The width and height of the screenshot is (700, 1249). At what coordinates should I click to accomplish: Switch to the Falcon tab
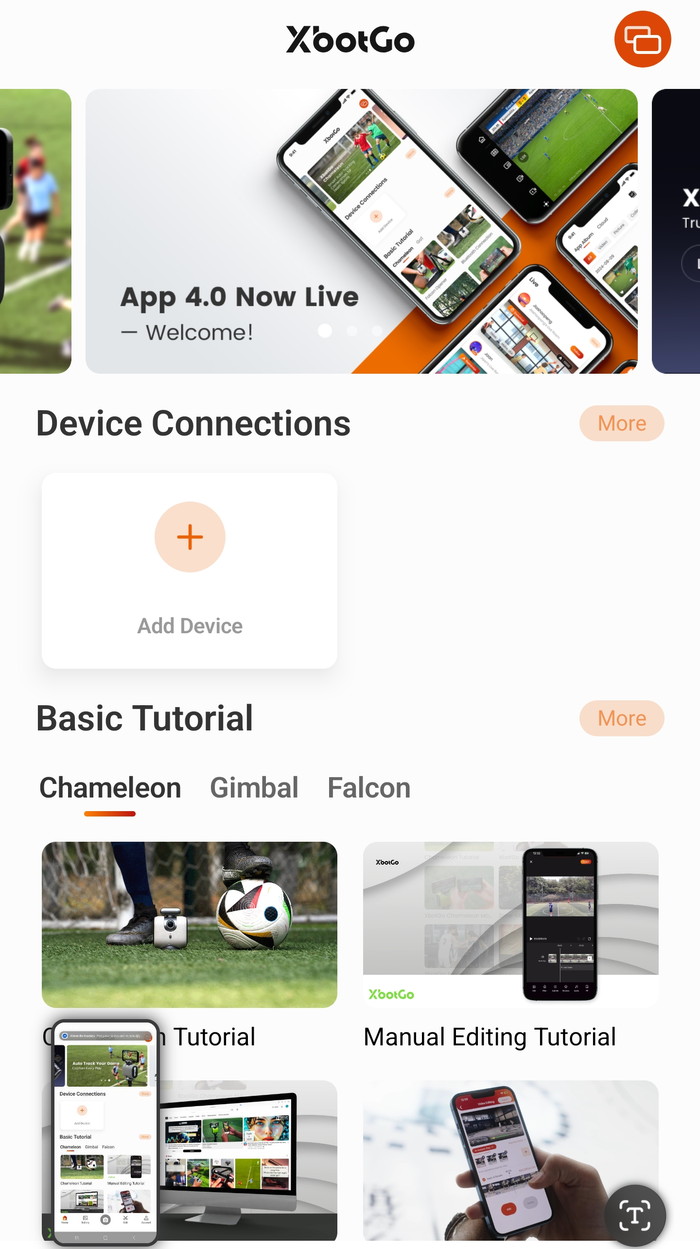369,788
